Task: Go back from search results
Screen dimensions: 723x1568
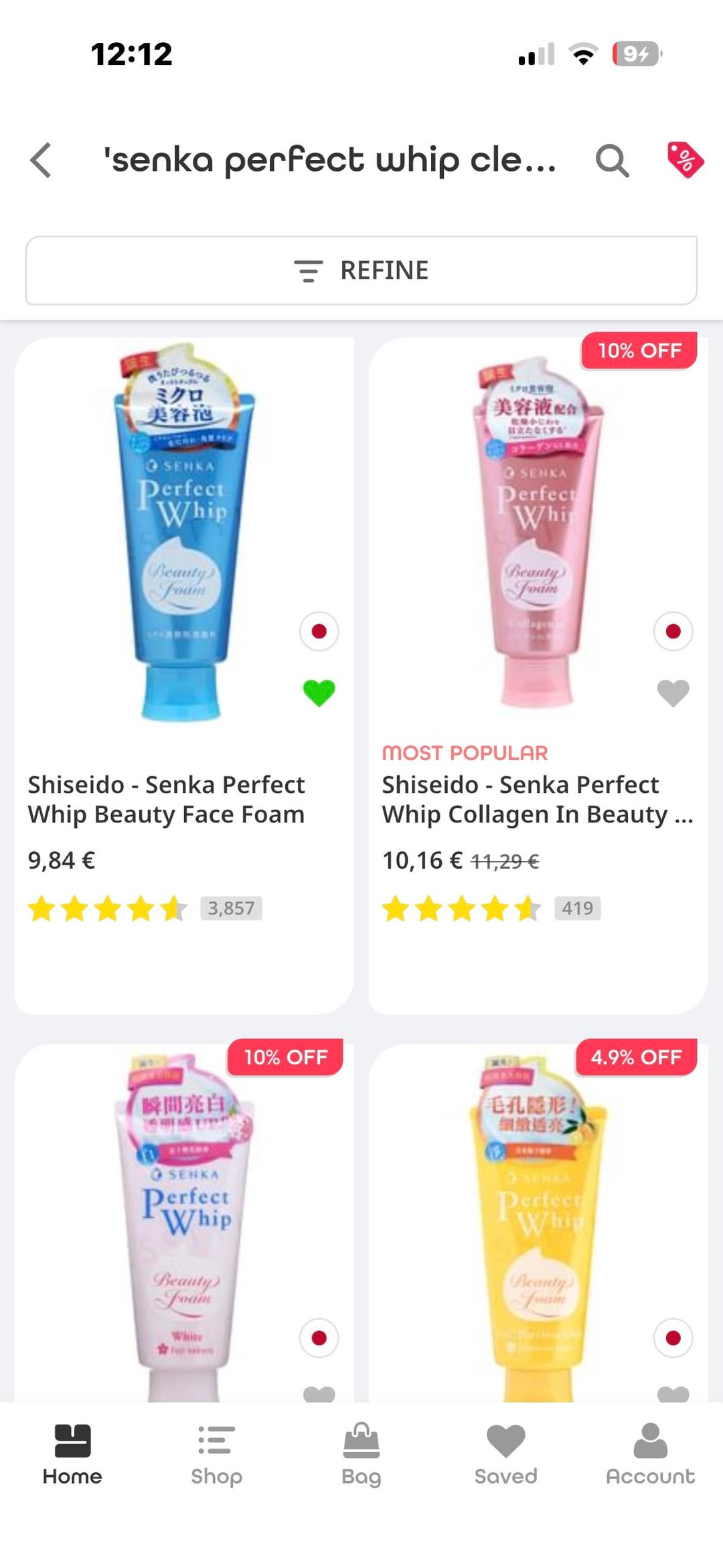Action: [x=42, y=161]
